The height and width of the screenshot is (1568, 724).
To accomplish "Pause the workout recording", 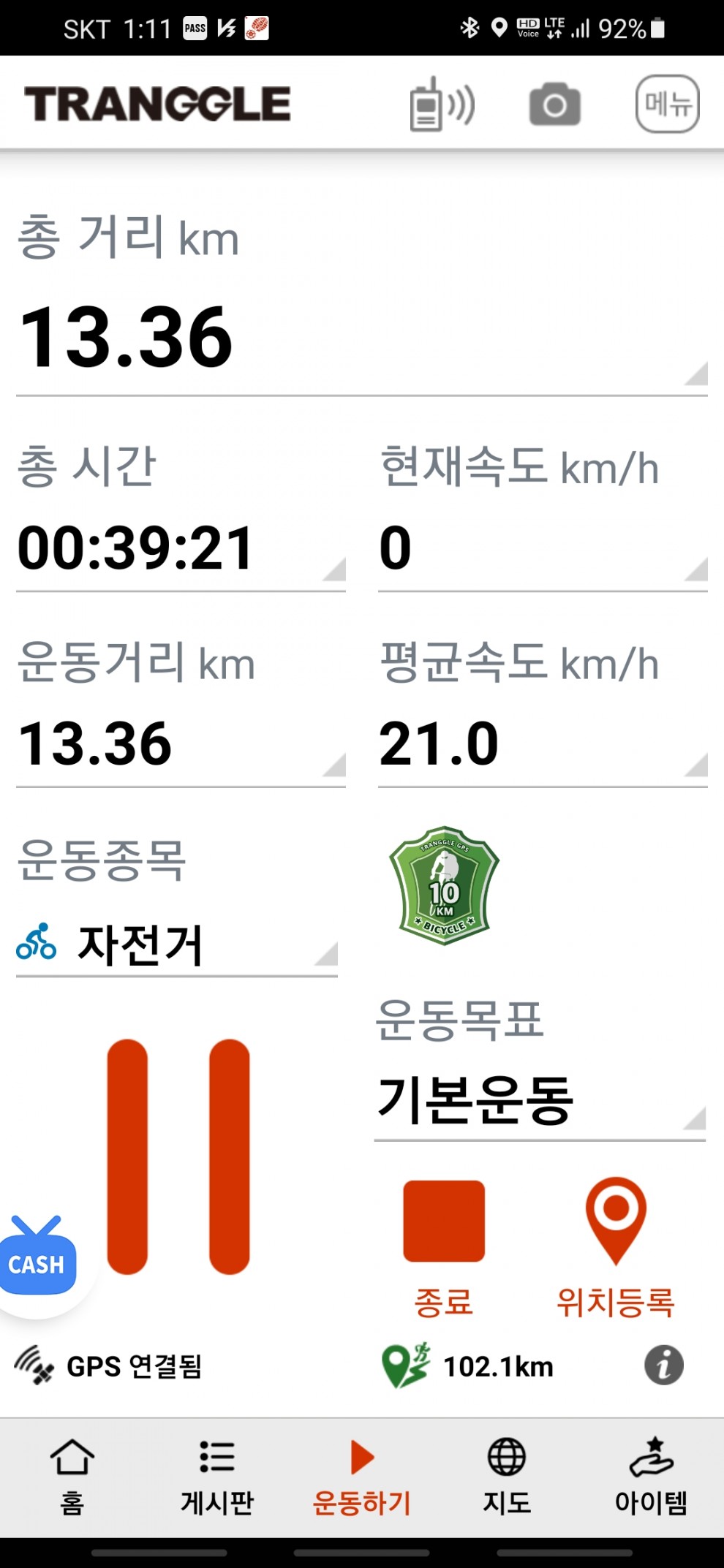I will 178,1156.
